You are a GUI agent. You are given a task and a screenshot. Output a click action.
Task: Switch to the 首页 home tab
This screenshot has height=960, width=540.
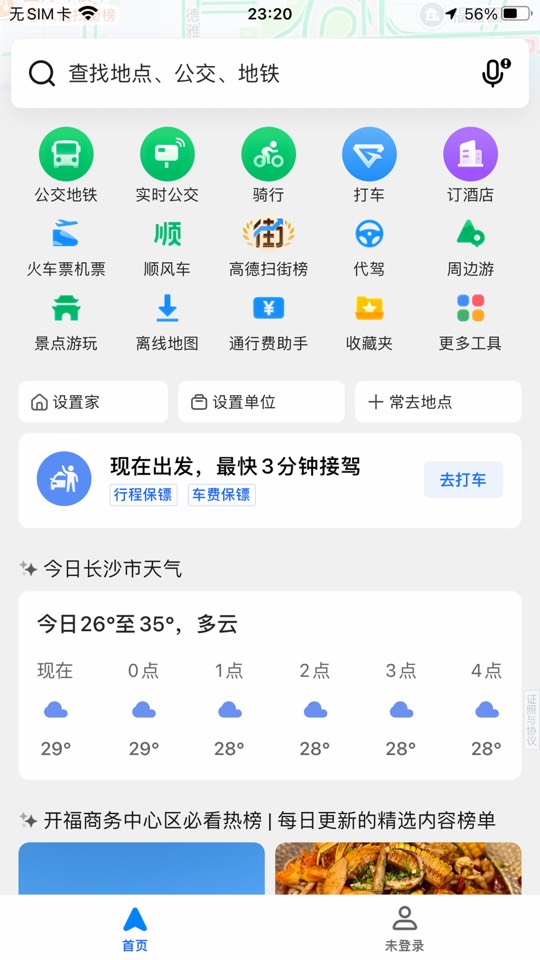click(135, 929)
